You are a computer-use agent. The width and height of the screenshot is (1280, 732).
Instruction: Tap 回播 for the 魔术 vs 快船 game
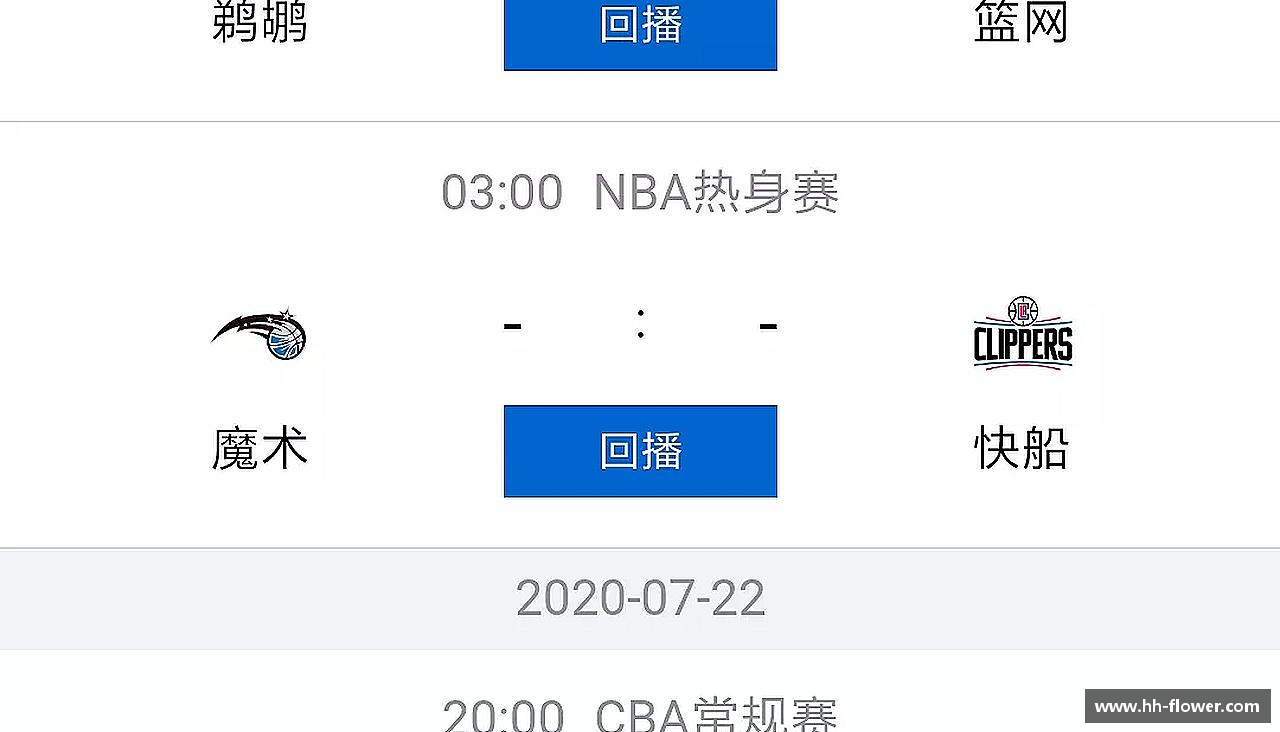(x=640, y=451)
